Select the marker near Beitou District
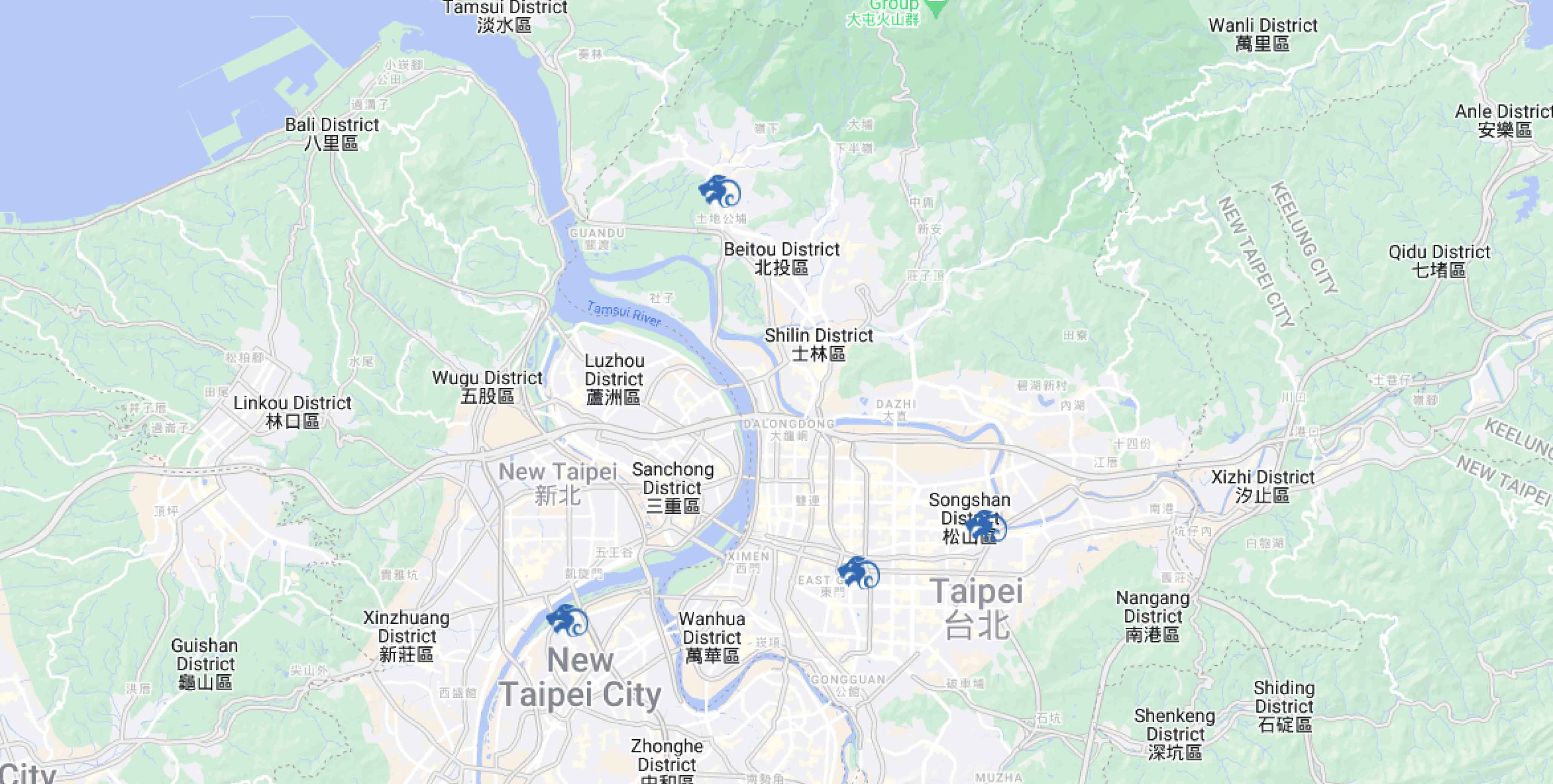This screenshot has height=784, width=1553. click(719, 191)
